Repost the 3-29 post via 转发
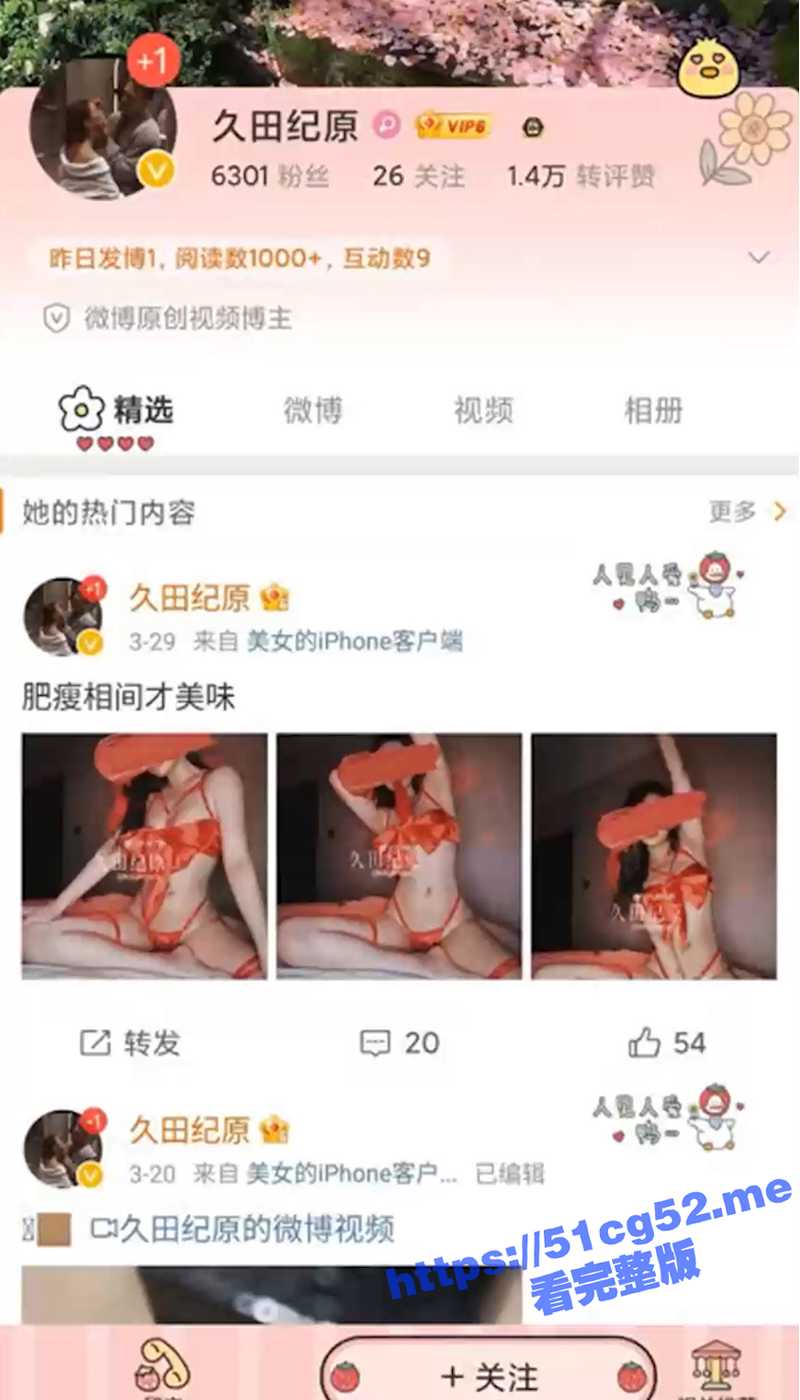 [130, 1043]
